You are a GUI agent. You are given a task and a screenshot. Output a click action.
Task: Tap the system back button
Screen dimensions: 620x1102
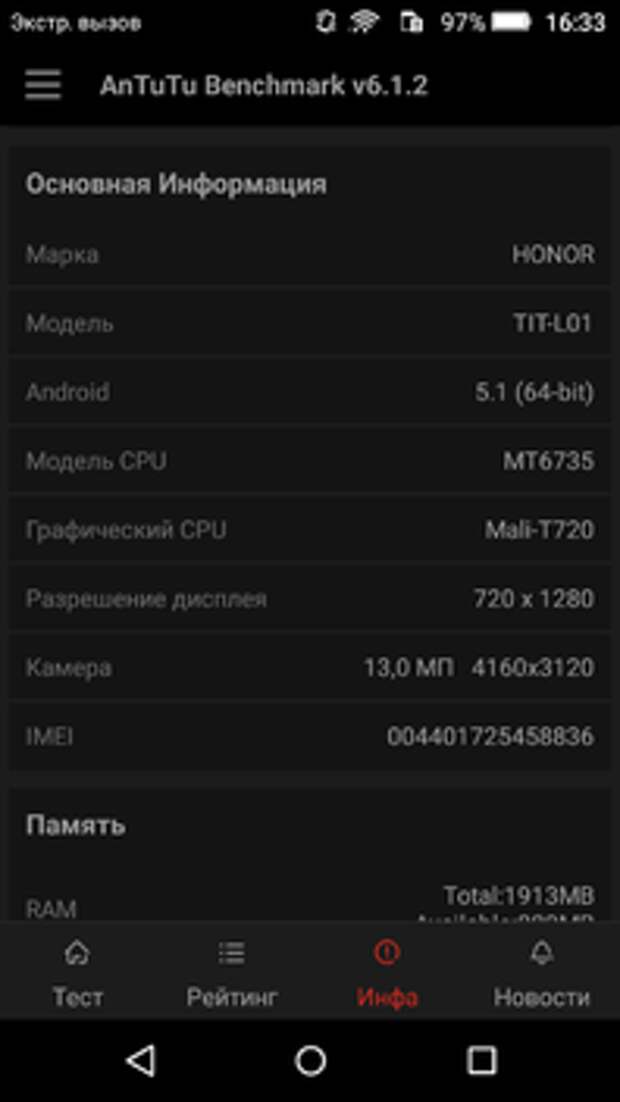141,1061
